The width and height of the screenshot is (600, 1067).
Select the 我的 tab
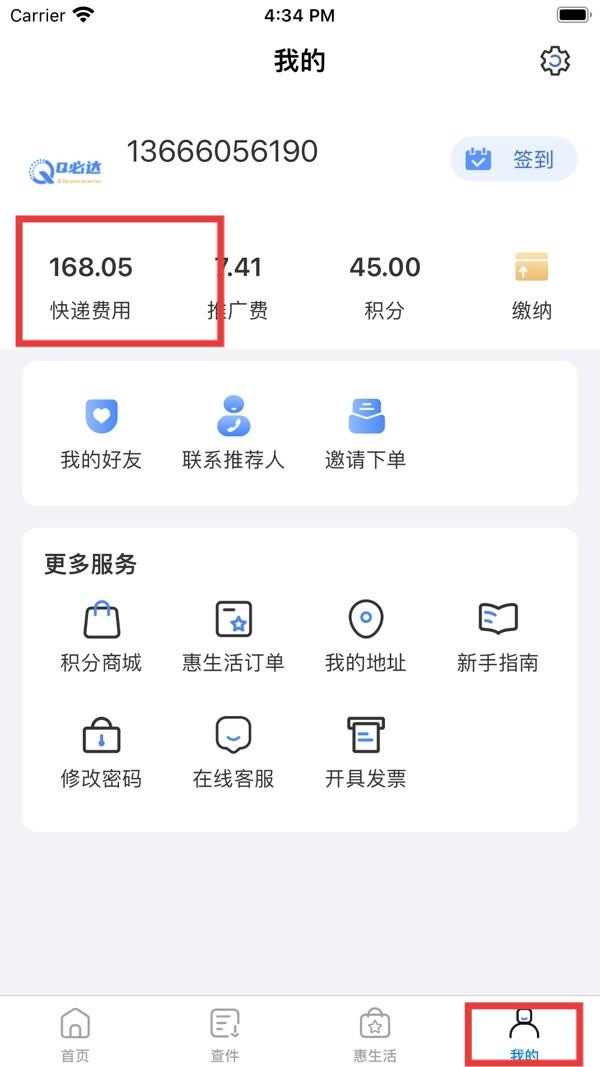(524, 1034)
